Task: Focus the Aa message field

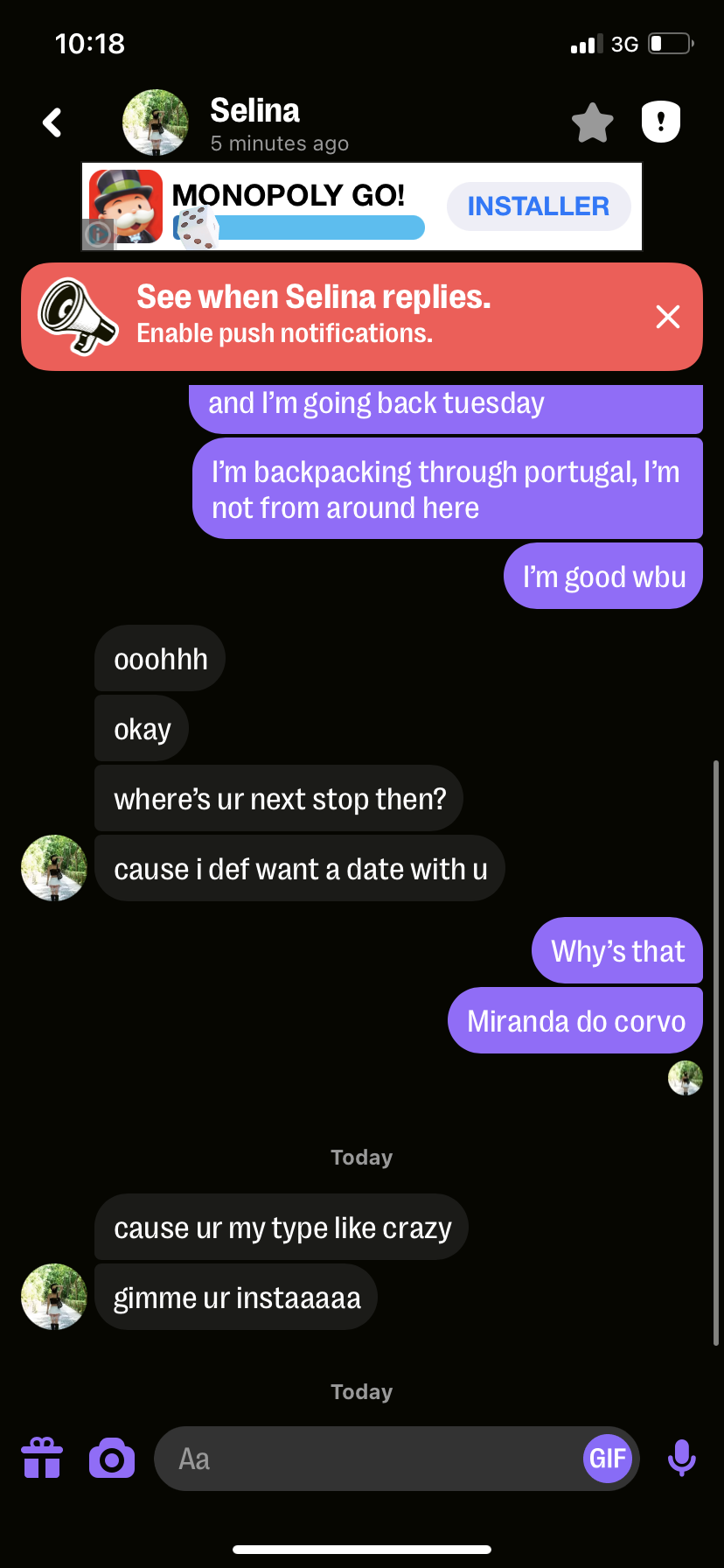Action: pos(367,1459)
